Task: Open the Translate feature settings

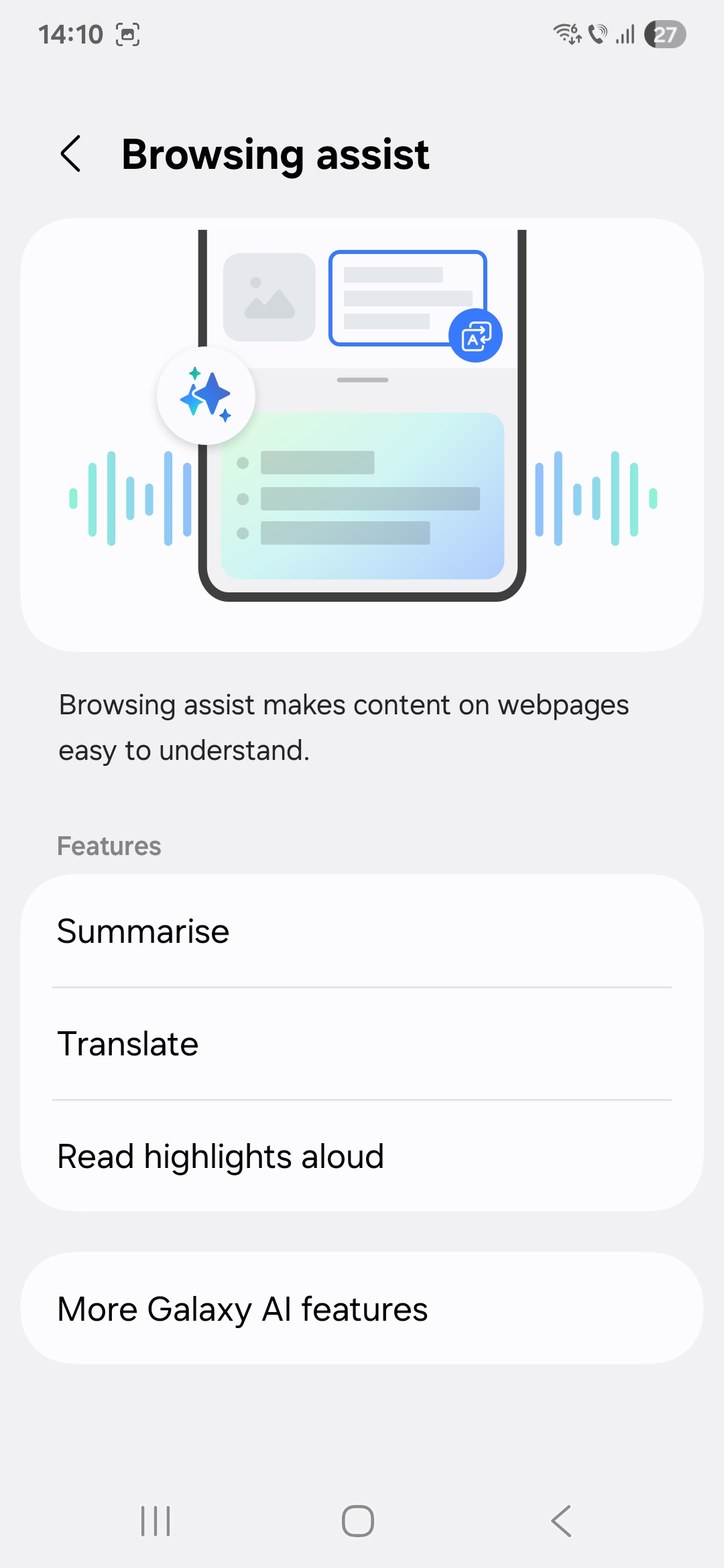Action: [362, 1043]
